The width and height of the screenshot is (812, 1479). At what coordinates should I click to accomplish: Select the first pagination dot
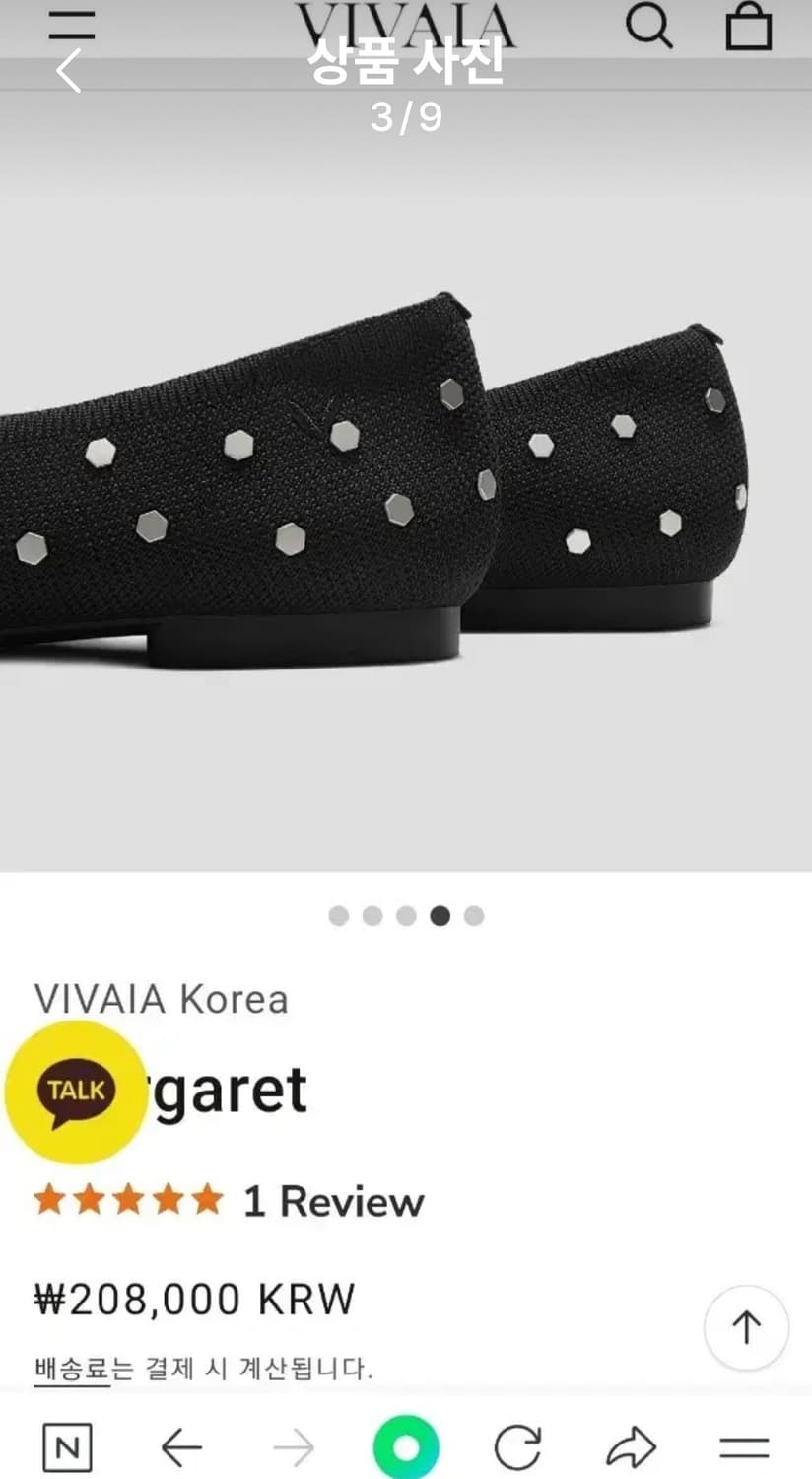(339, 916)
